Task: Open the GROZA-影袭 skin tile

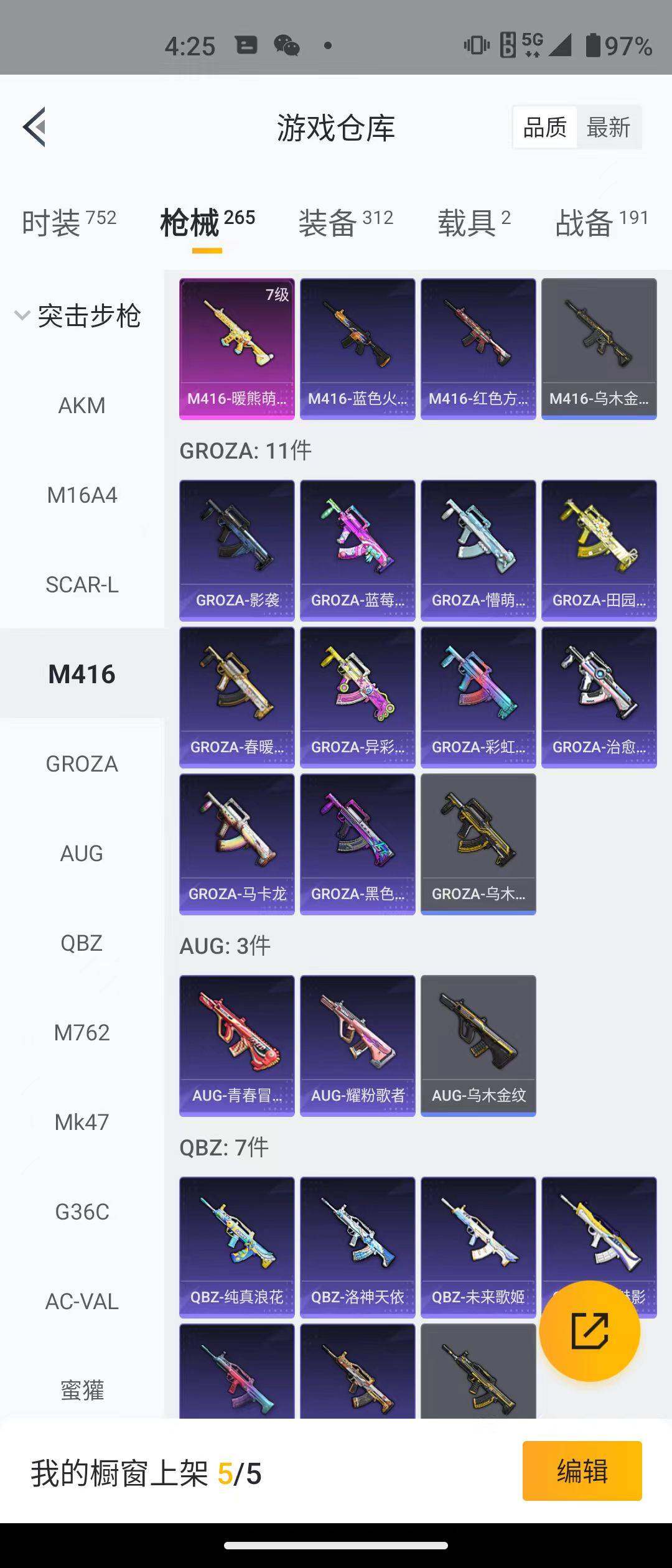Action: click(x=236, y=550)
